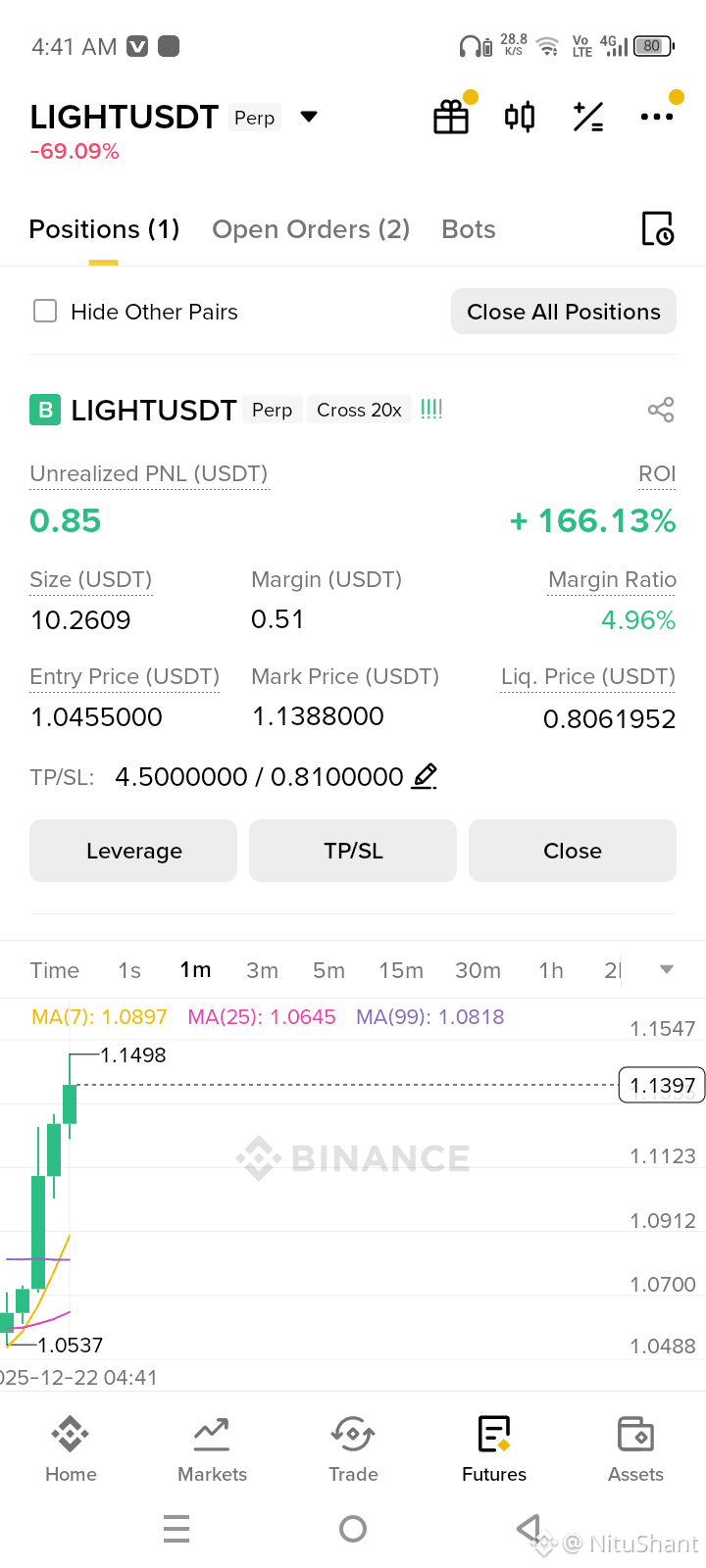Screen dimensions: 706x1568
Task: Open the order history icon
Action: pyautogui.click(x=657, y=228)
